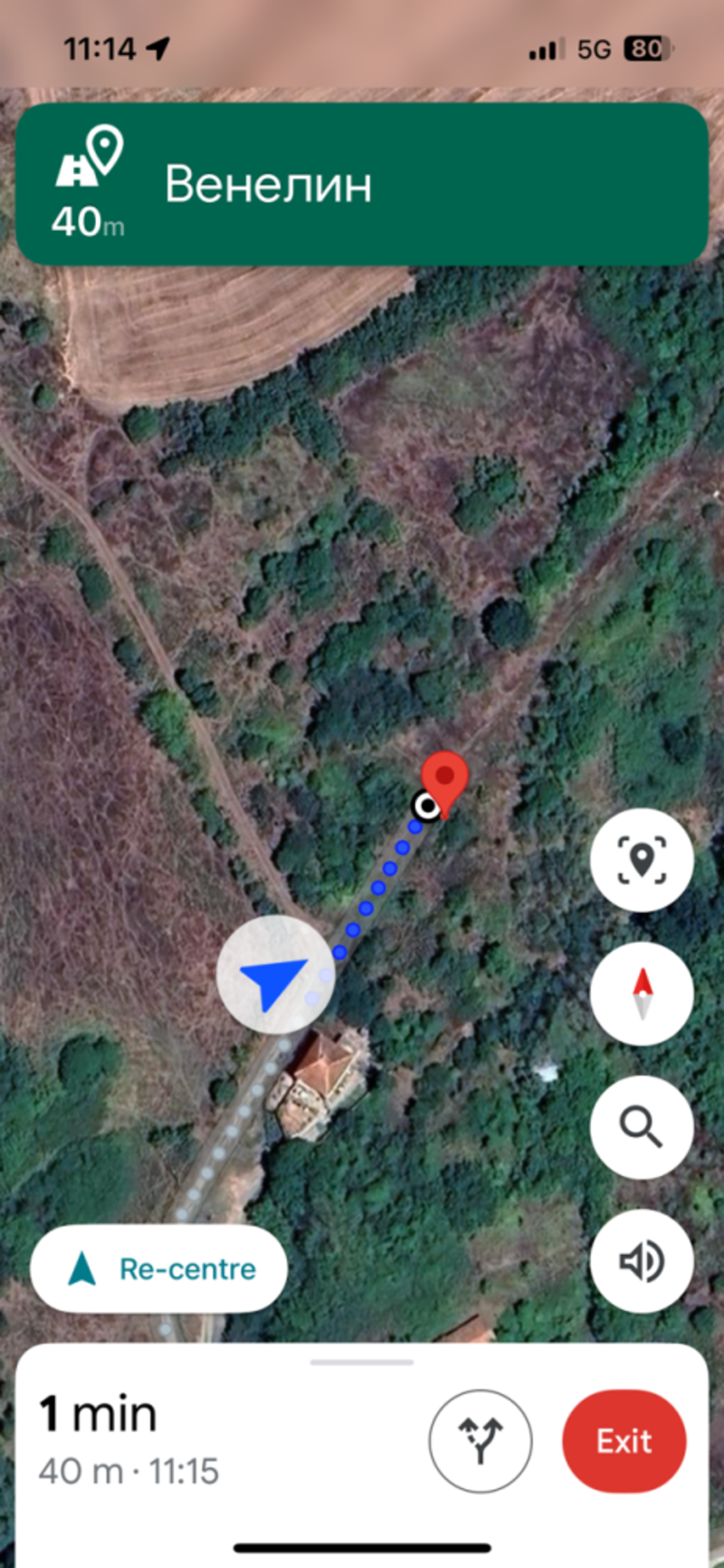724x1568 pixels.
Task: Search along the route
Action: click(x=642, y=1127)
